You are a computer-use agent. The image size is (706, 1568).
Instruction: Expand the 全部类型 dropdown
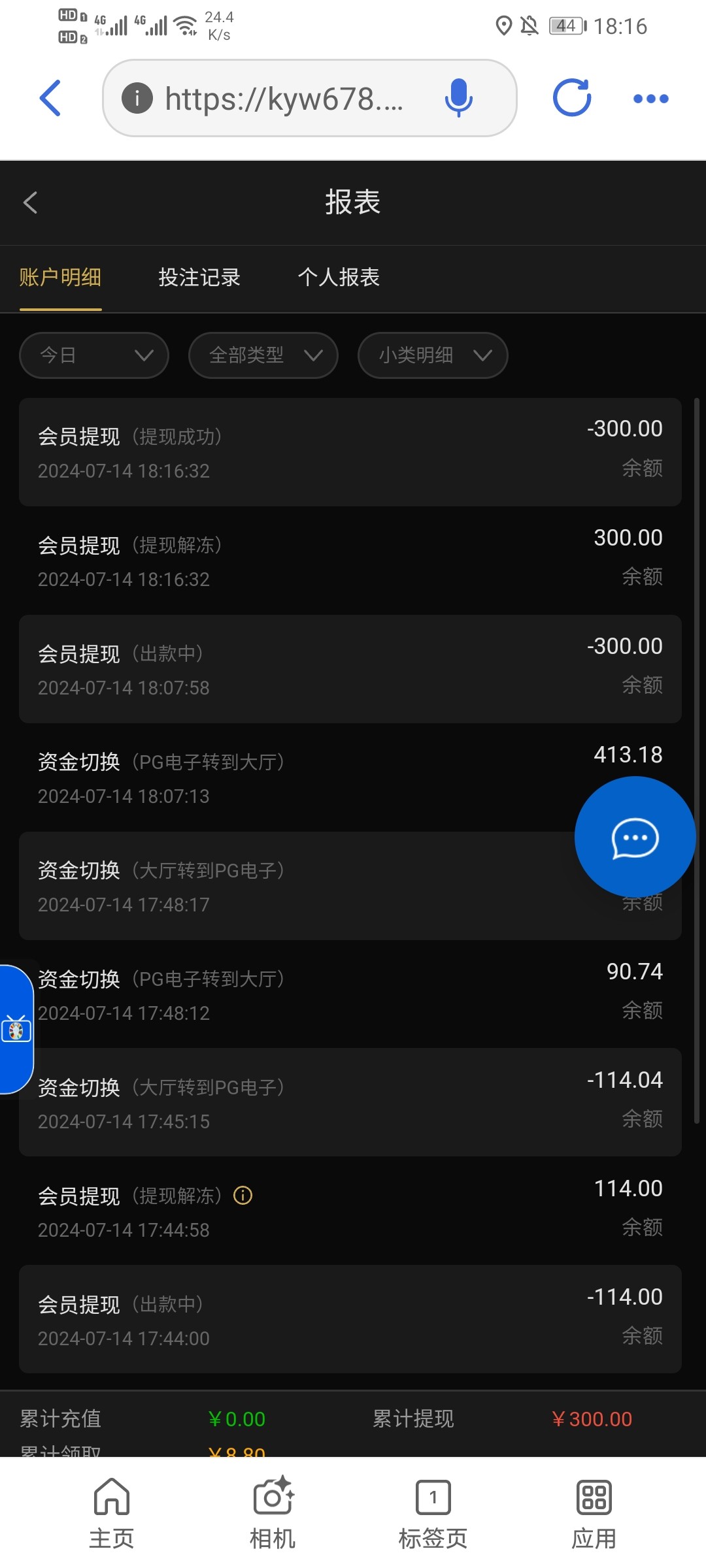[263, 355]
